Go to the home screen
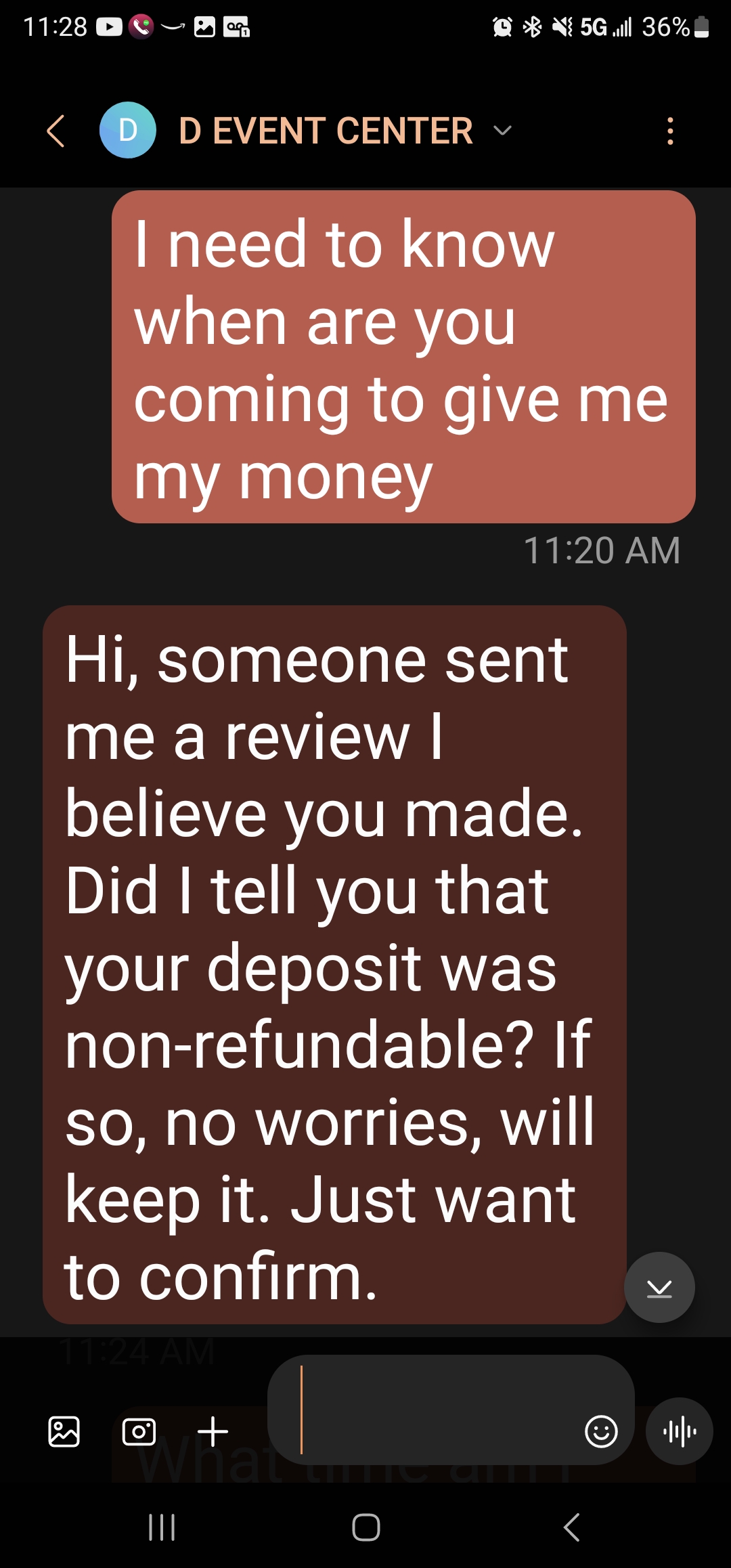 pos(365,1527)
